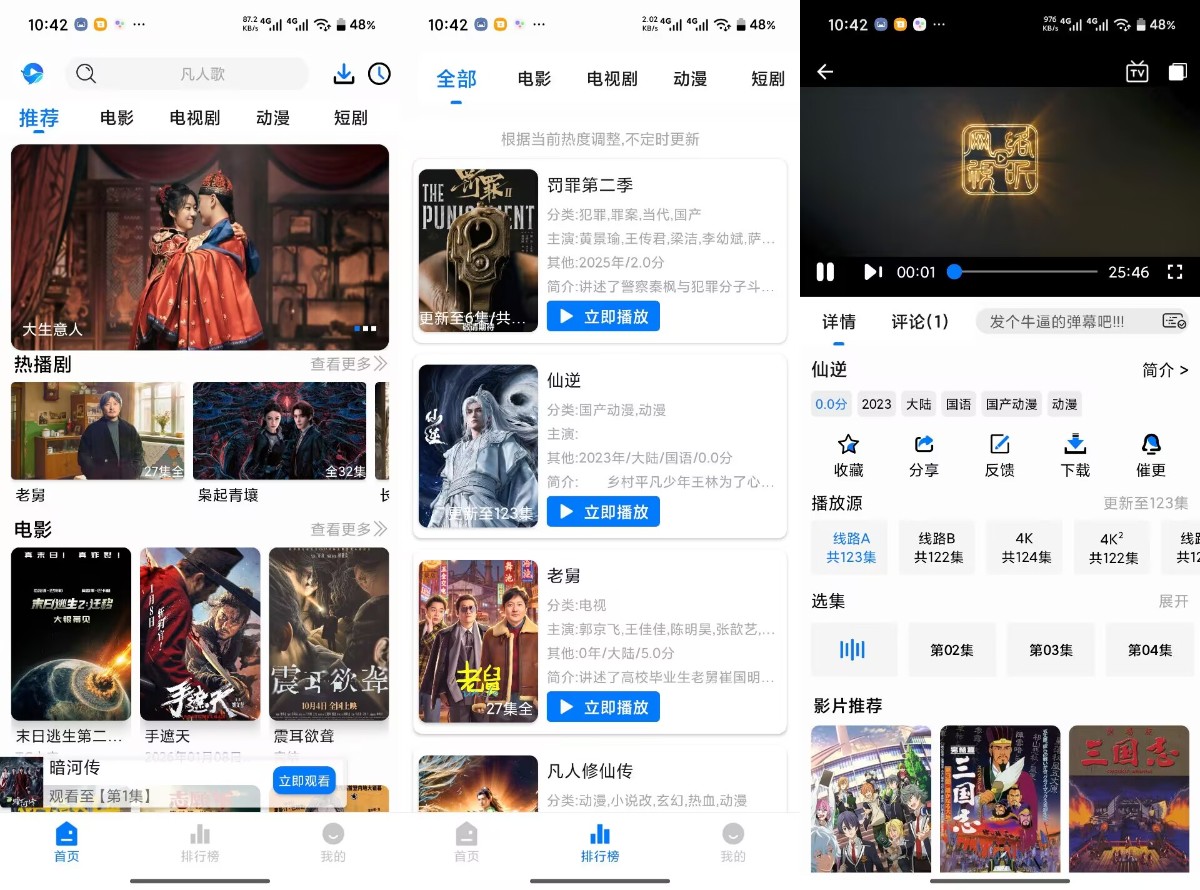This screenshot has width=1200, height=890.
Task: Open the 枭起青壤 drama card
Action: coord(279,432)
